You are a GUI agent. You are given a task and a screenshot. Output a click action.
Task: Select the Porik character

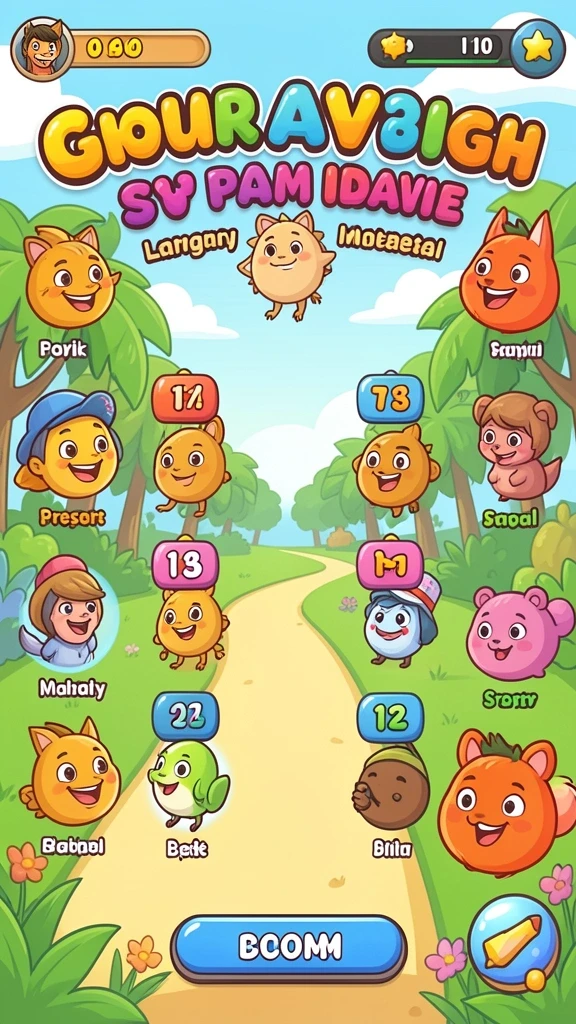[71, 276]
